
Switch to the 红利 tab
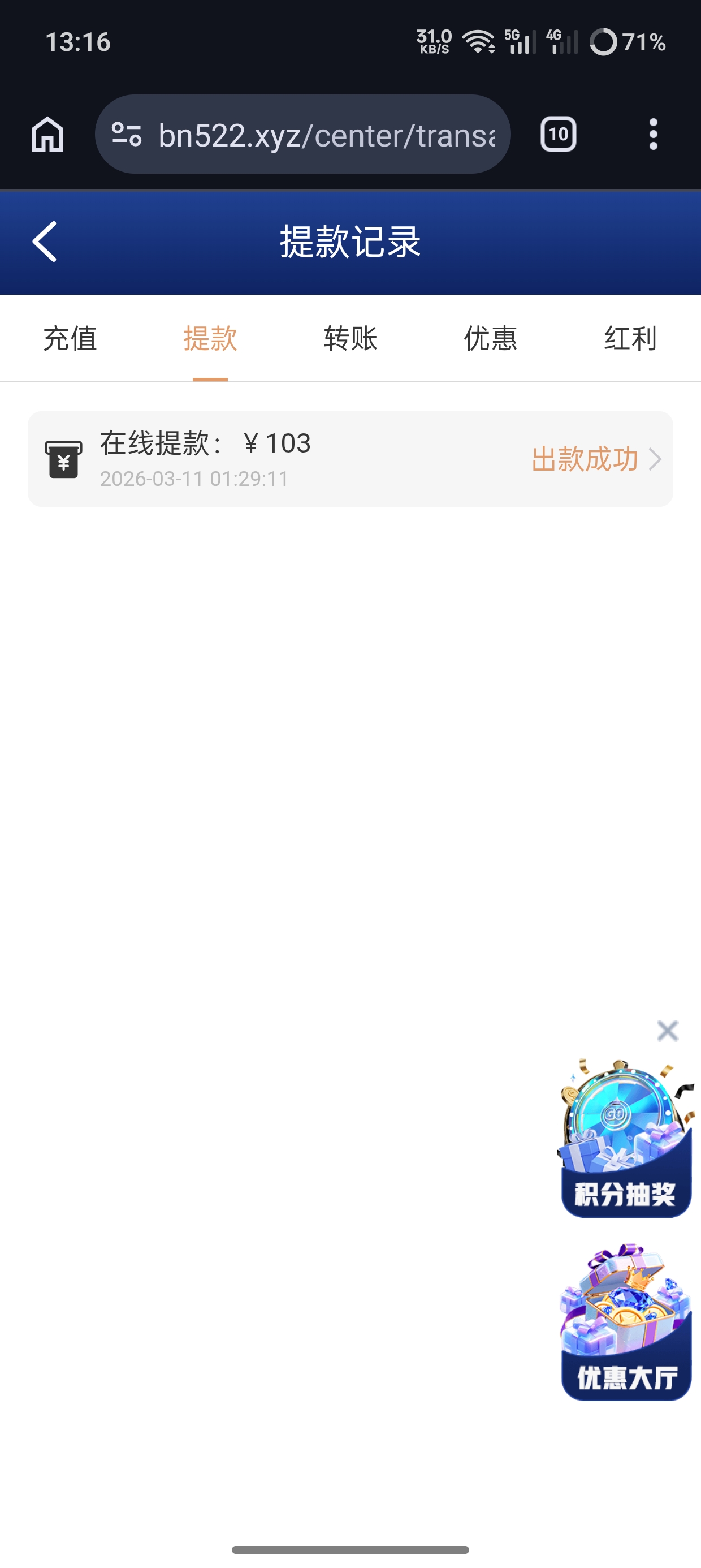(x=630, y=338)
